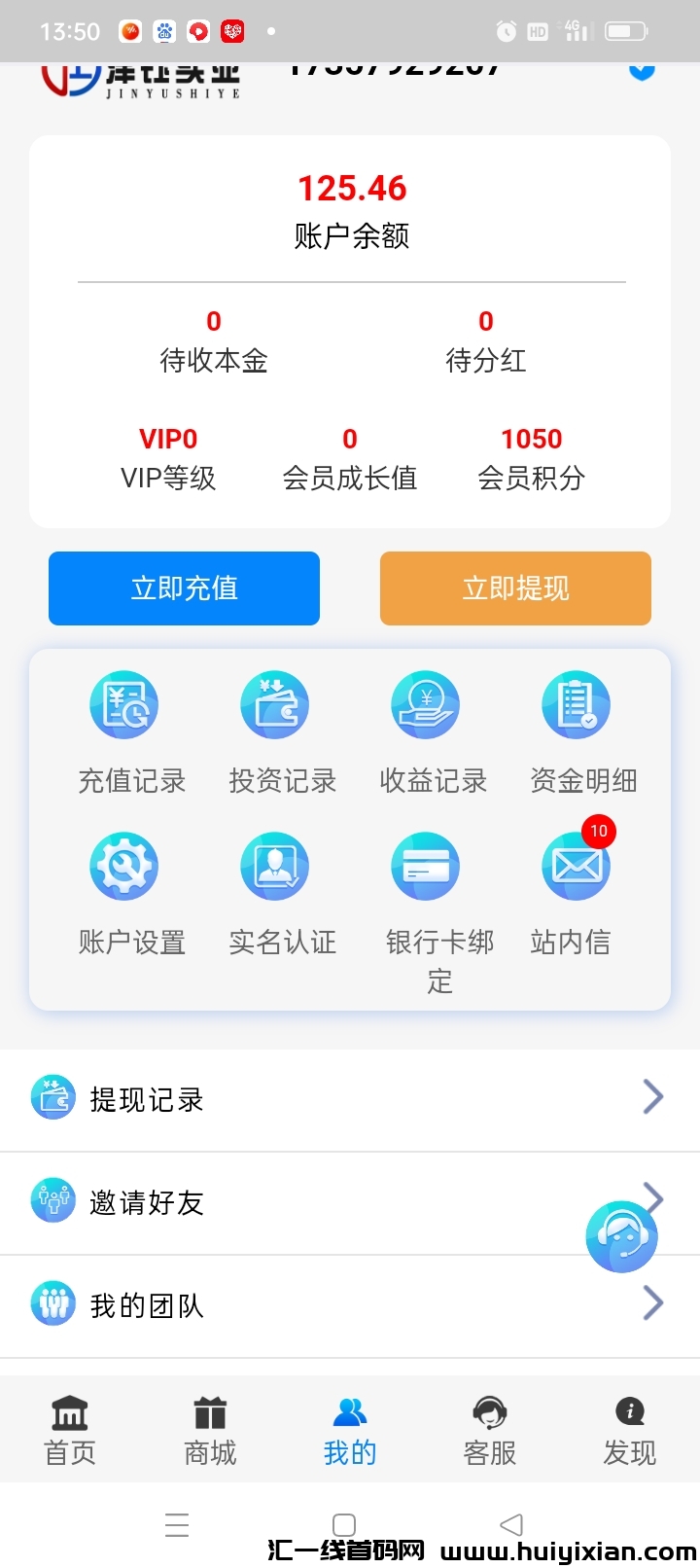Select the 收益记录 earnings icon

(425, 704)
